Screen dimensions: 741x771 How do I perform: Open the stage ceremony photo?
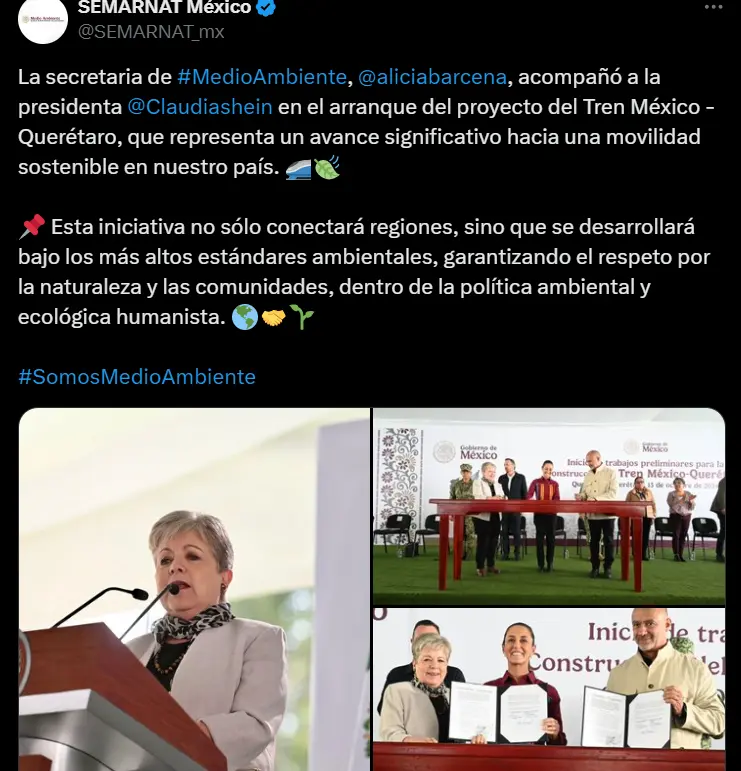click(x=548, y=506)
